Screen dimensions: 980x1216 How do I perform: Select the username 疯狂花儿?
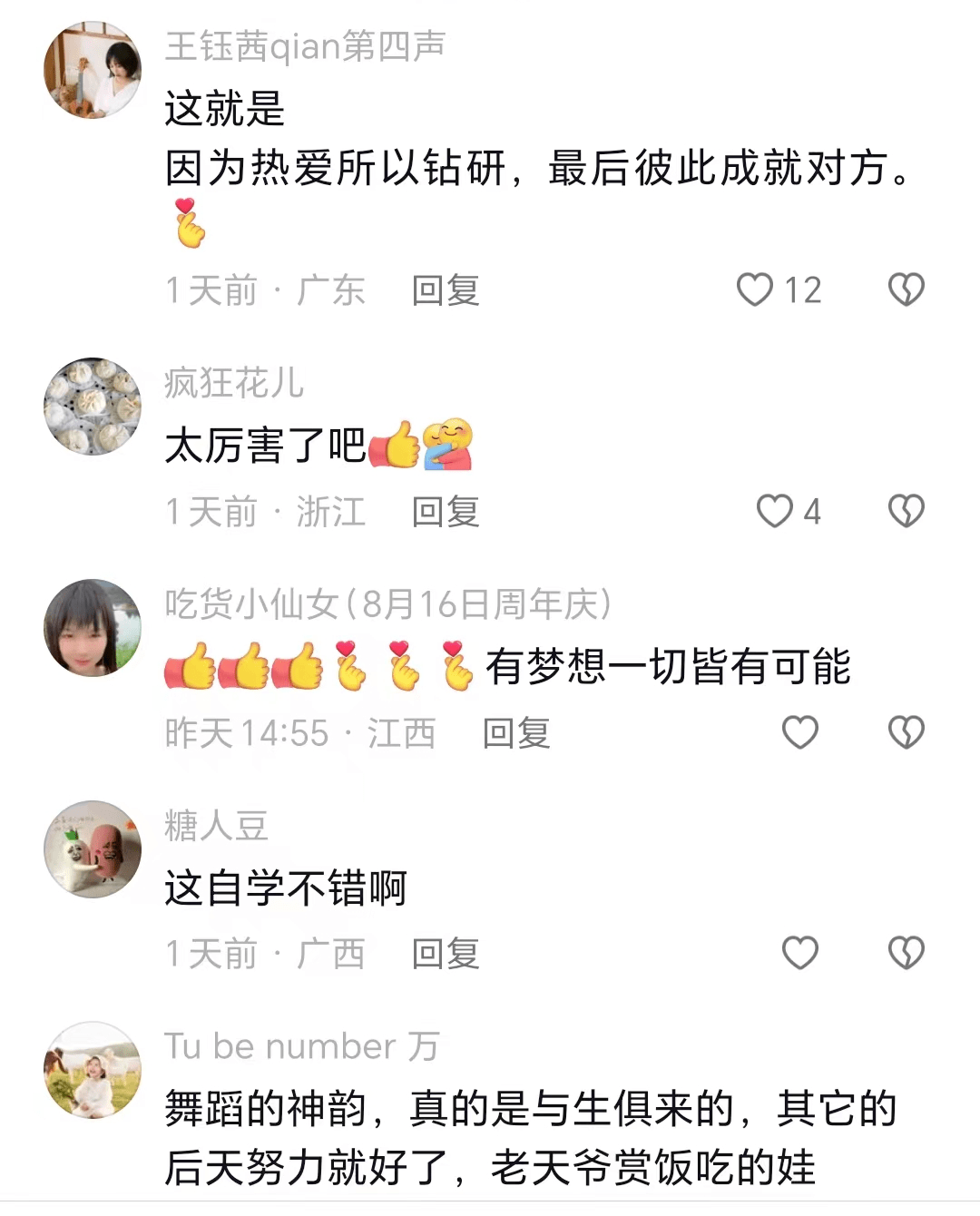pyautogui.click(x=234, y=383)
